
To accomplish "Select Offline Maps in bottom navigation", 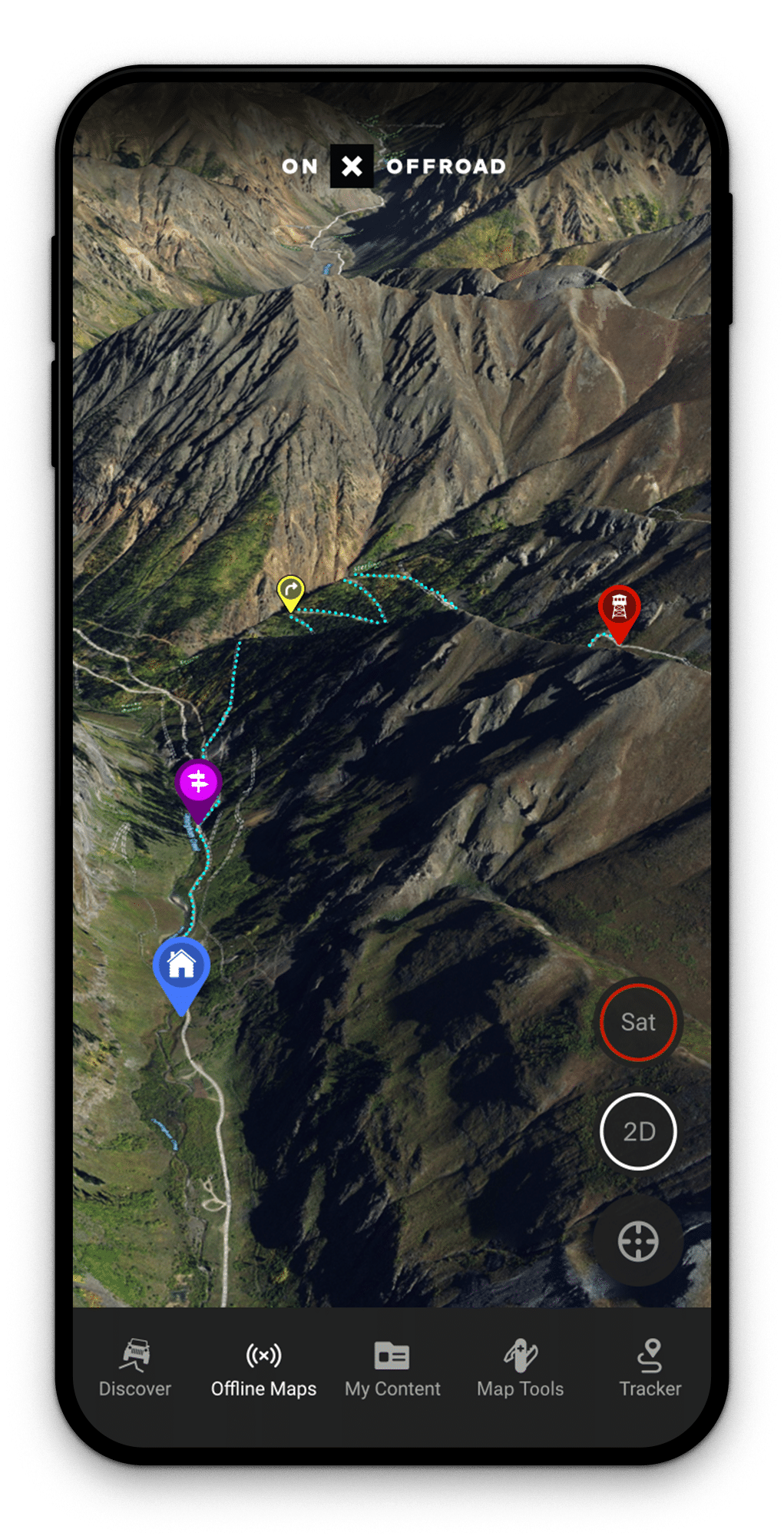I will [x=263, y=1372].
